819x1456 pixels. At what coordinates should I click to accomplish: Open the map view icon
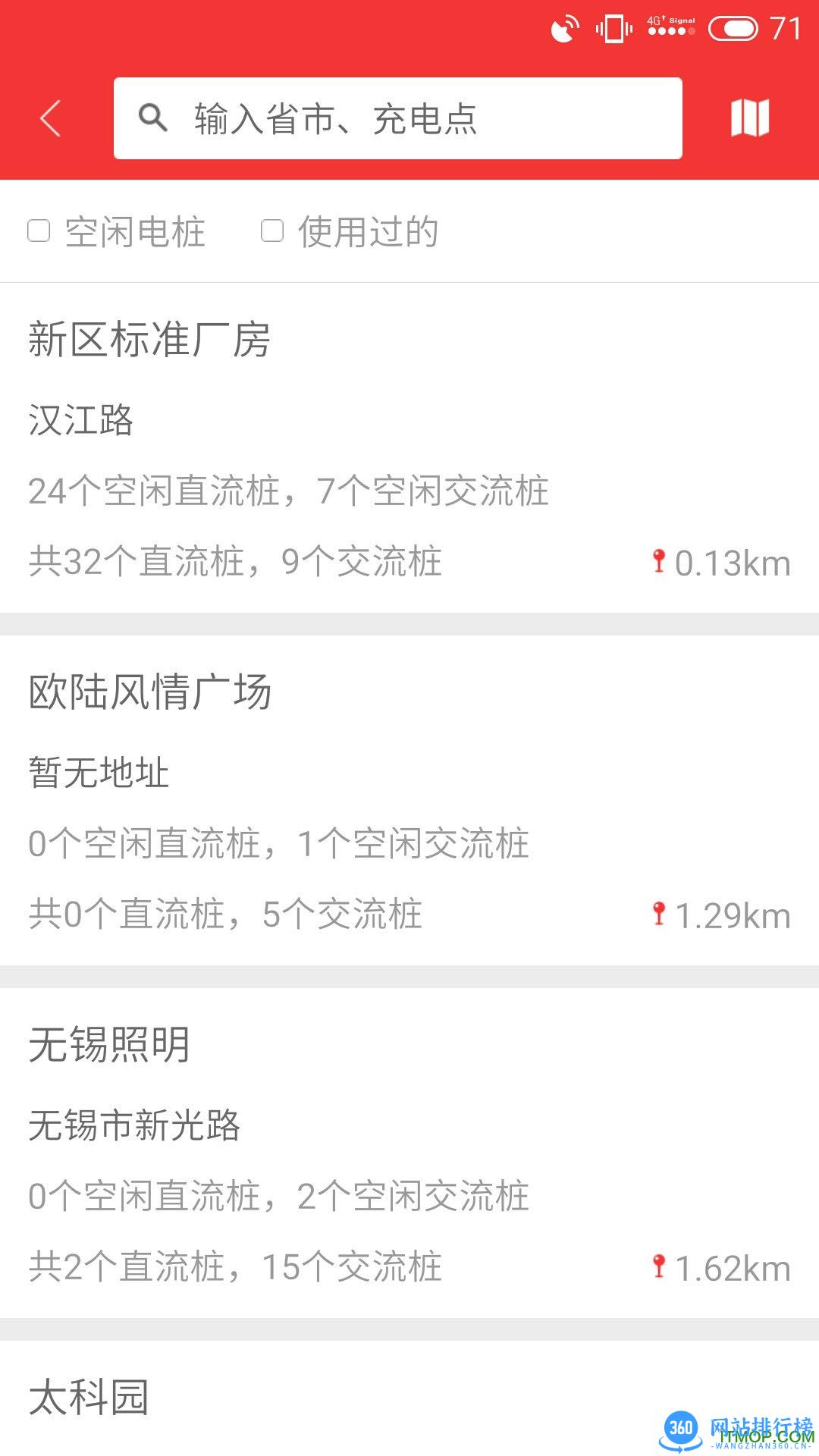point(749,118)
